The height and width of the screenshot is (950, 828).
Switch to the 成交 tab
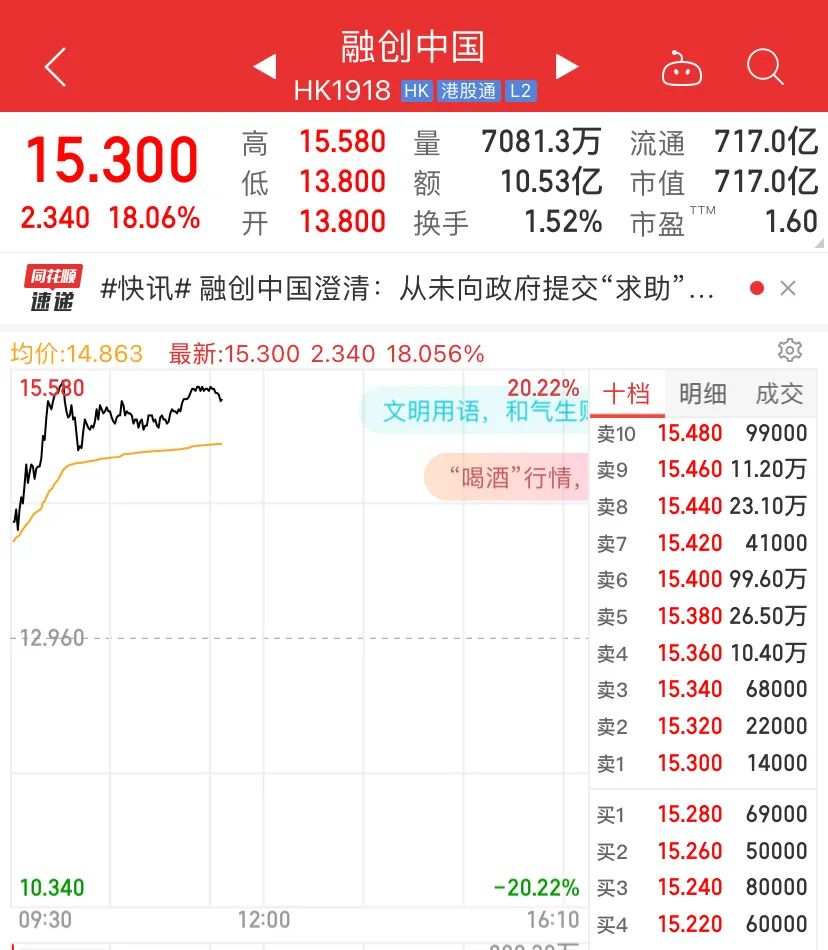(x=779, y=394)
